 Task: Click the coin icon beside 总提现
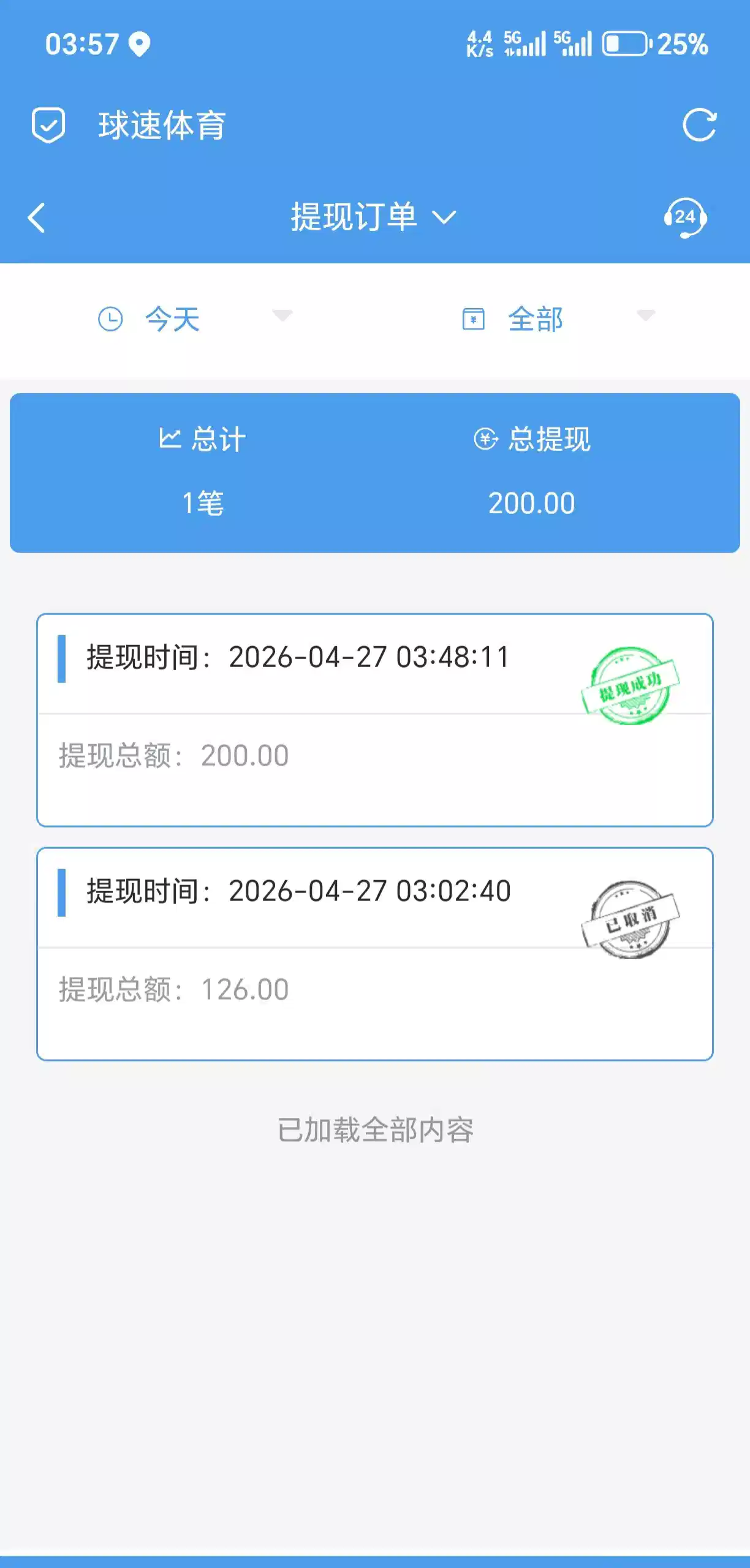coord(483,439)
